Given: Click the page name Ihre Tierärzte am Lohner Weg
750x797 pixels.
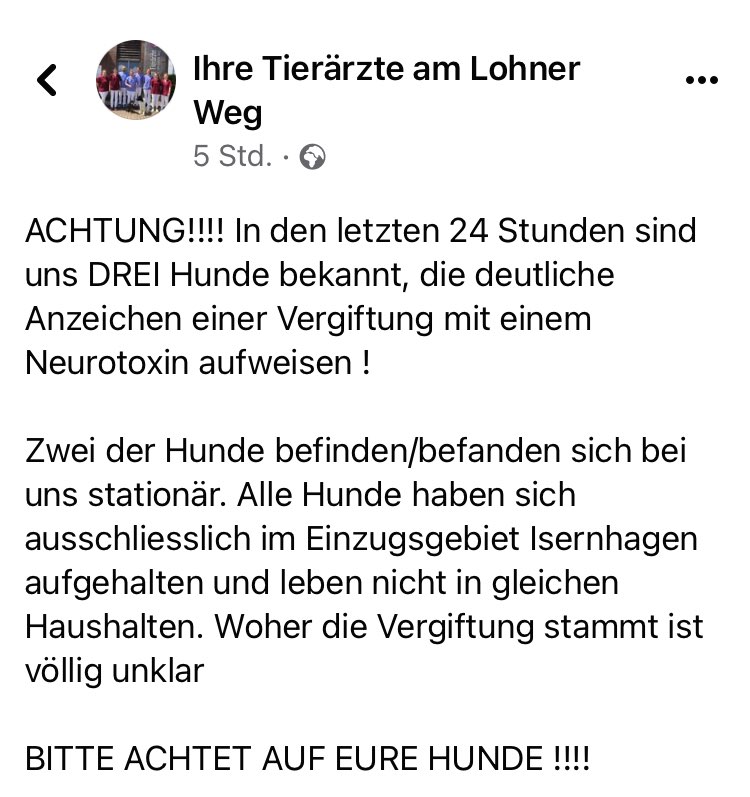Looking at the screenshot, I should pos(385,90).
